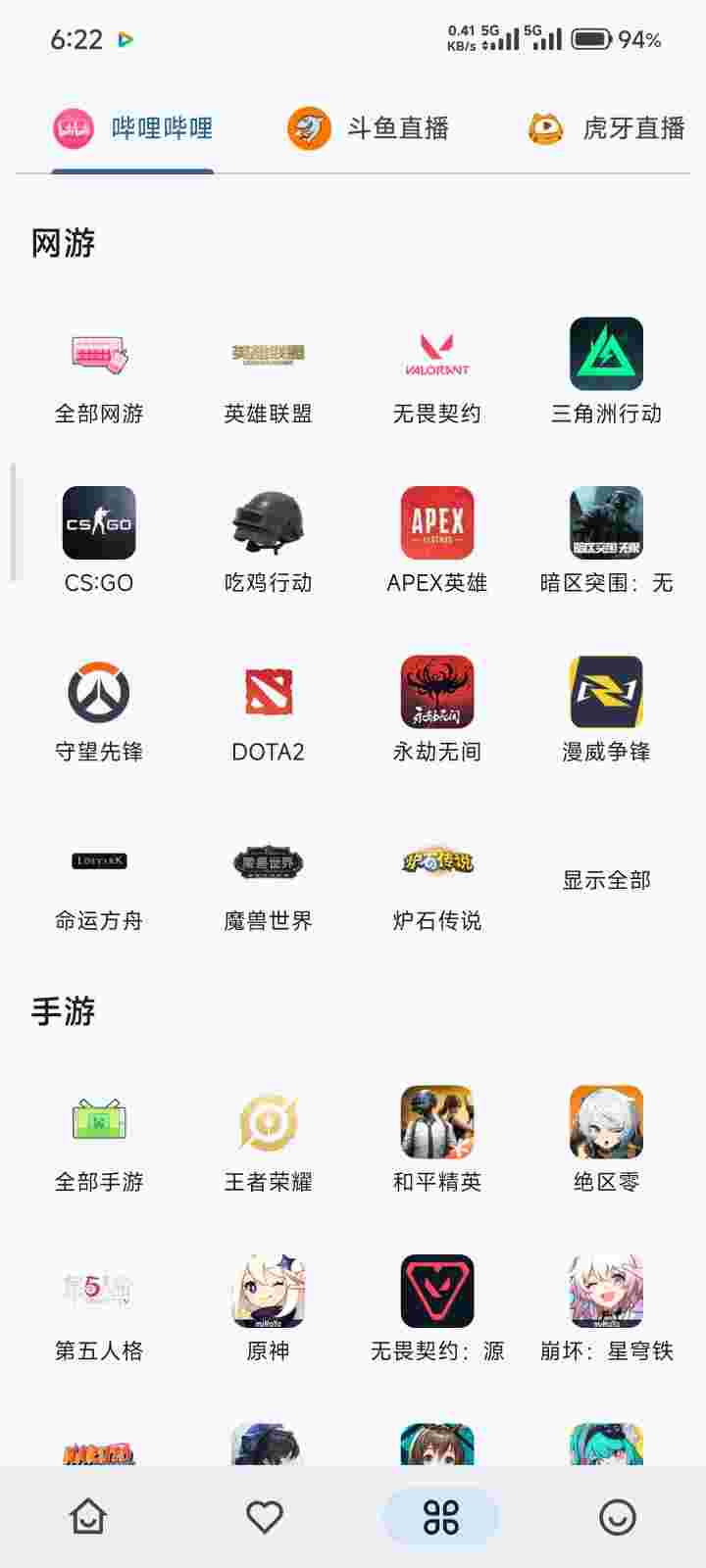Tap 显示全部 to show all online games
706x1568 pixels.
coord(606,880)
